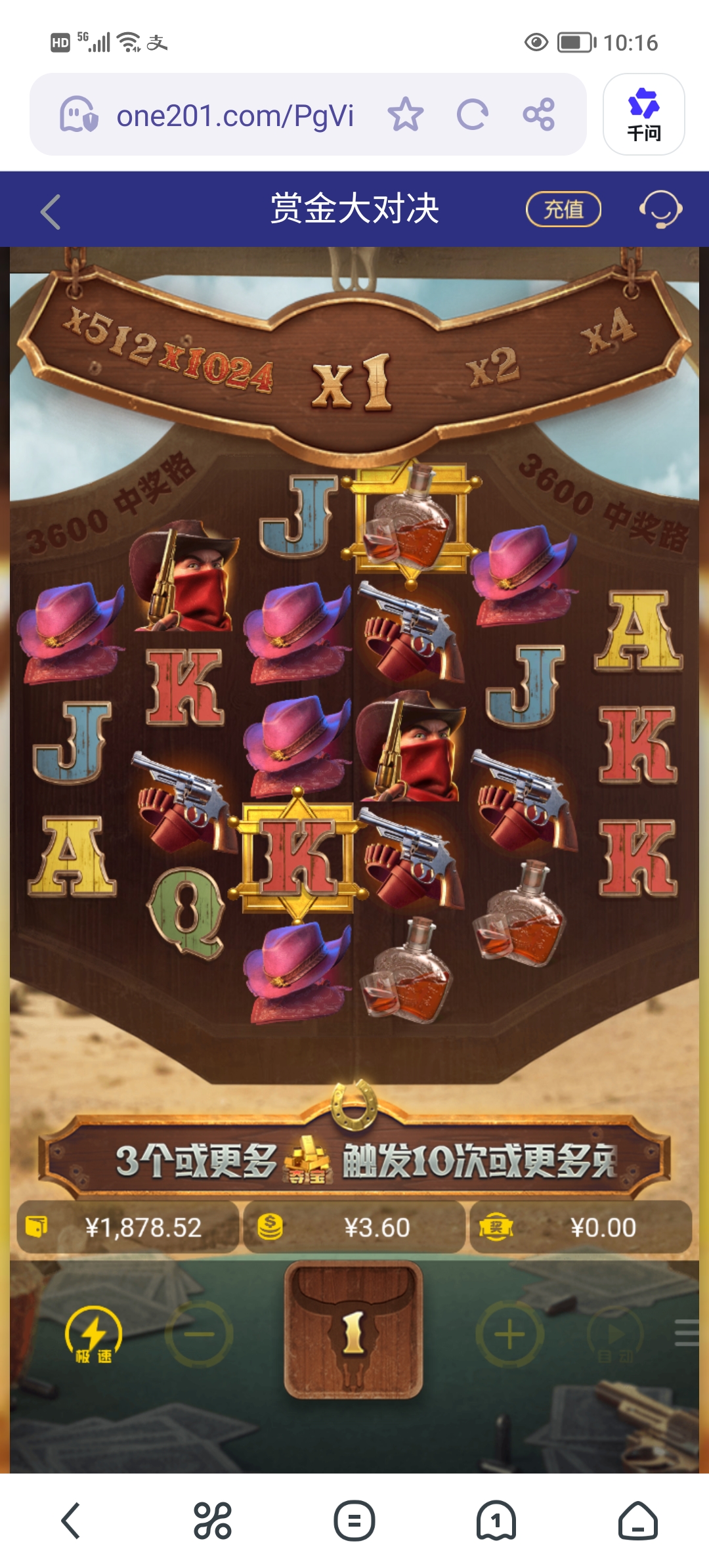Open the game's hamburger menu

[687, 1333]
